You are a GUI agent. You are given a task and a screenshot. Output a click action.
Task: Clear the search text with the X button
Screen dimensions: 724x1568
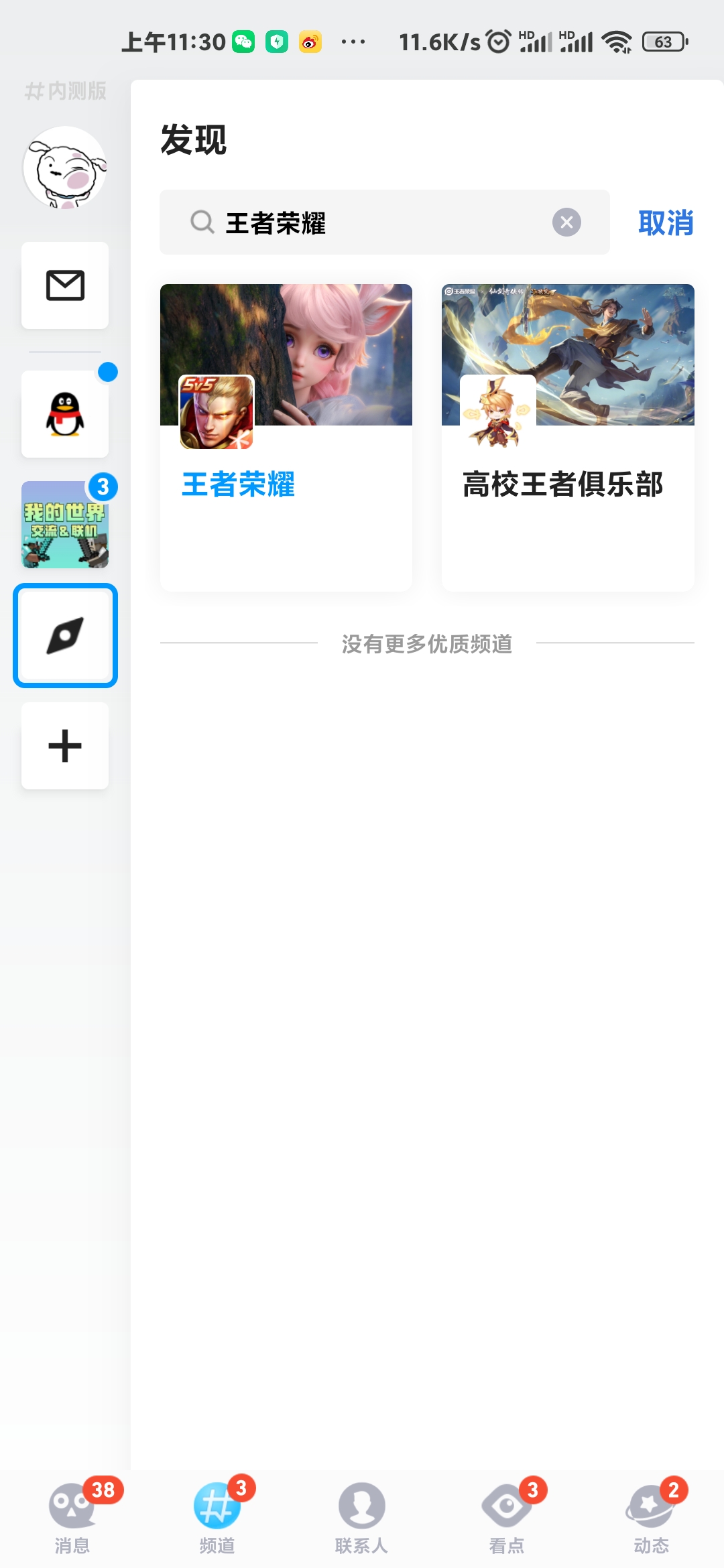[x=566, y=222]
